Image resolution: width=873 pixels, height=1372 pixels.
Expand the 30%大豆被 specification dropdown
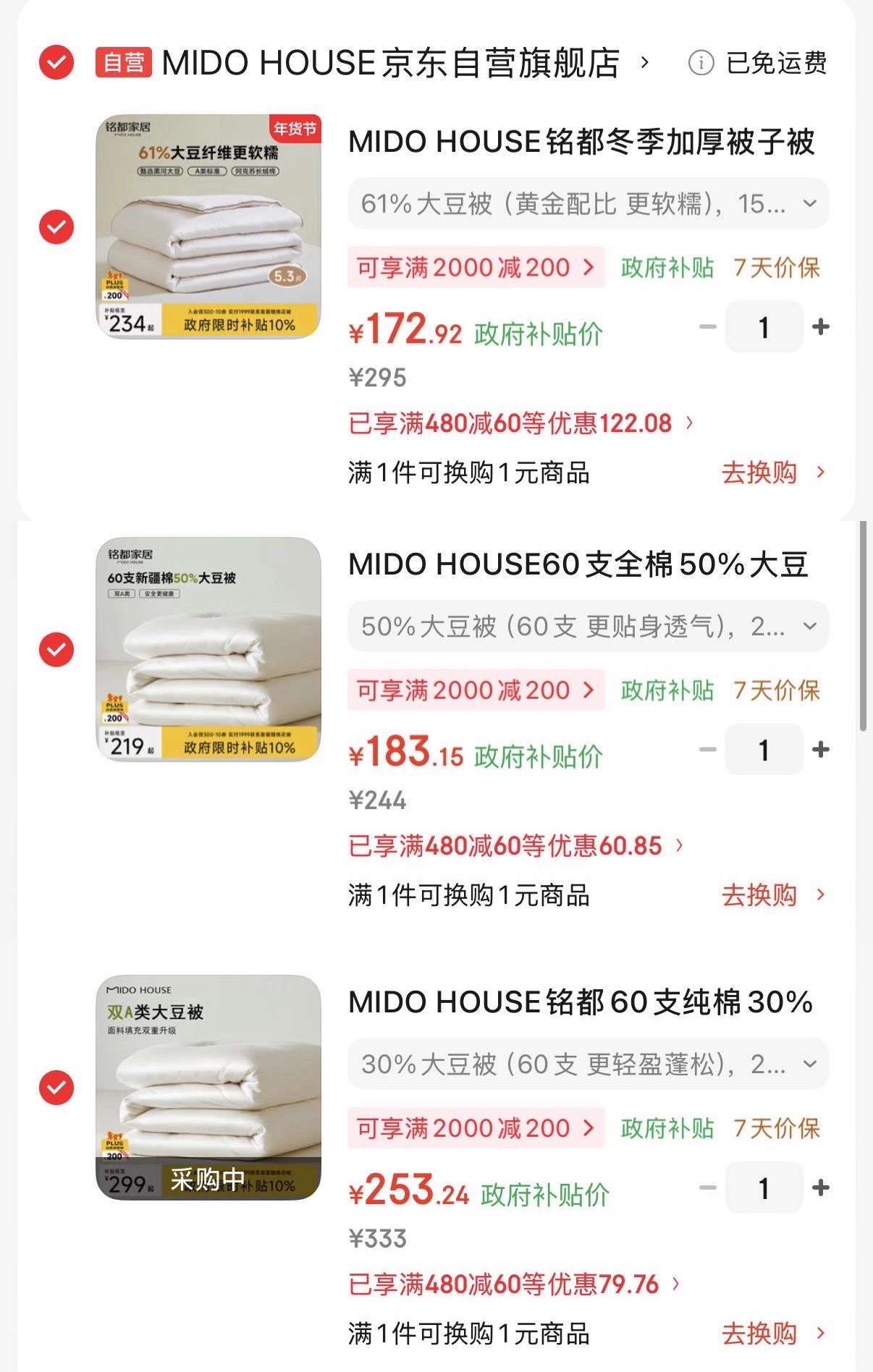coord(588,1064)
